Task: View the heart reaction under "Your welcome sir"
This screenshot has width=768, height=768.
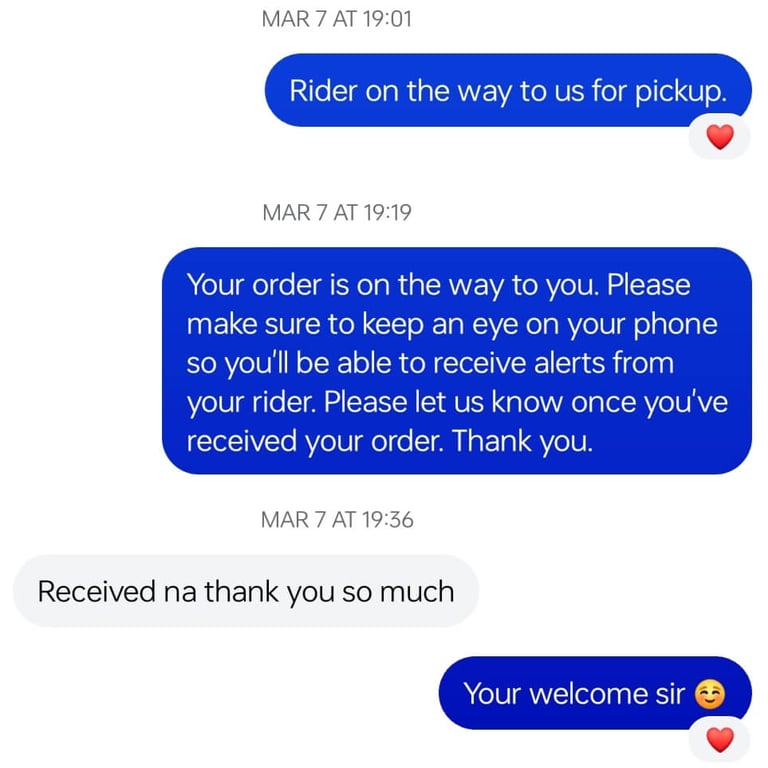Action: [720, 739]
